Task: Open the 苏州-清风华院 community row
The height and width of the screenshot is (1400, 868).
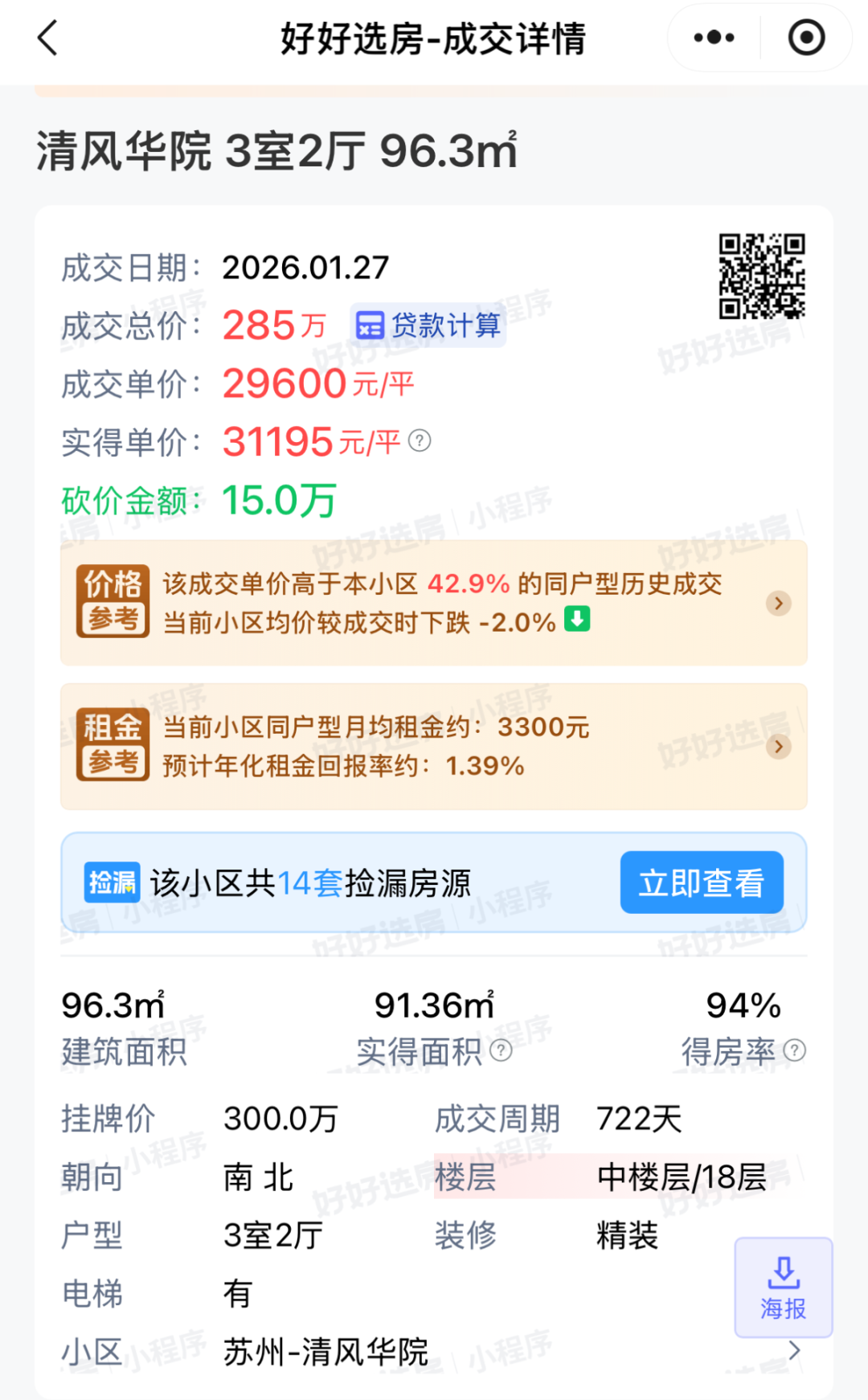Action: (434, 1352)
